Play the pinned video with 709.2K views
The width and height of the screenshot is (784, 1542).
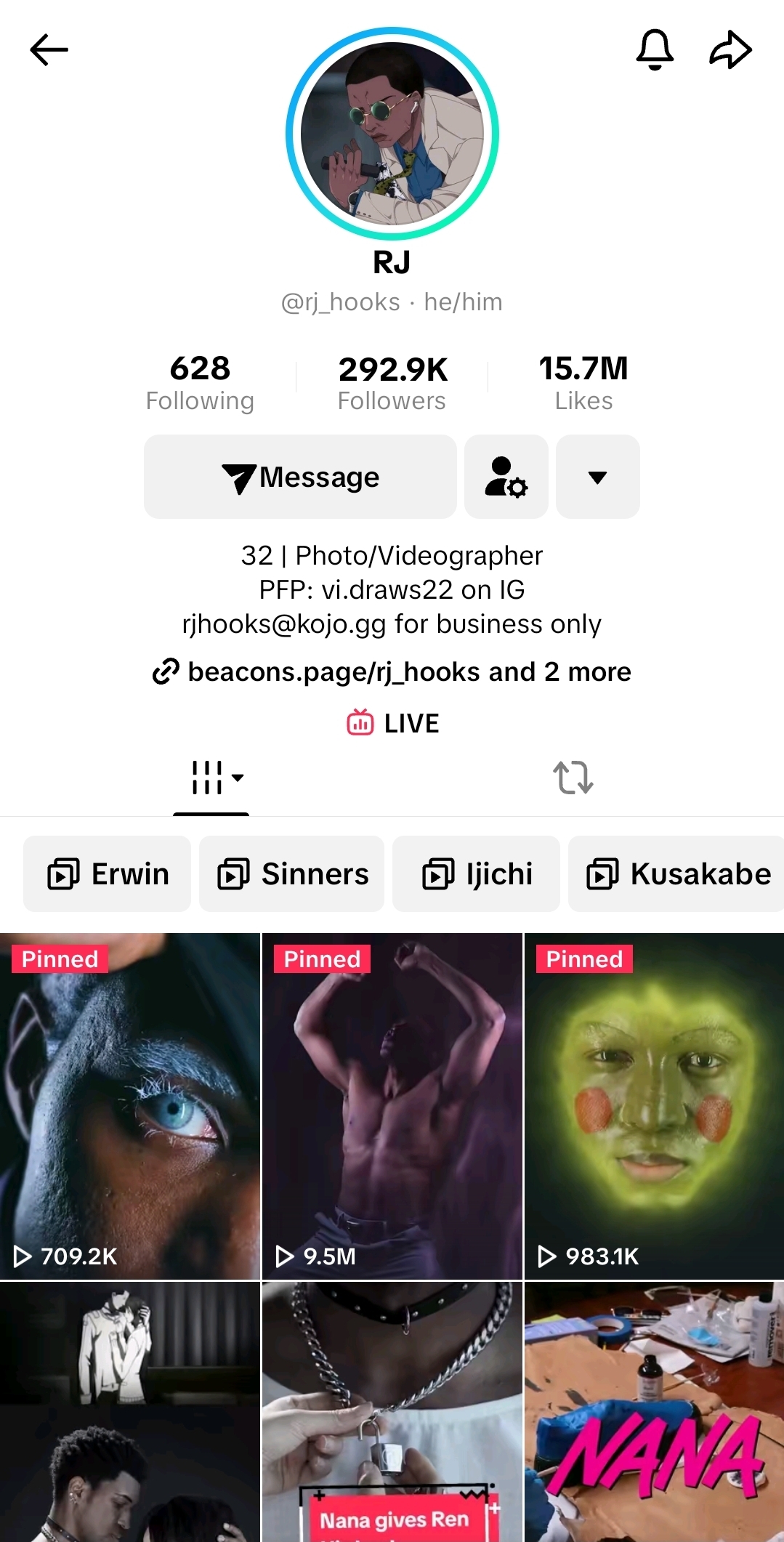130,1106
